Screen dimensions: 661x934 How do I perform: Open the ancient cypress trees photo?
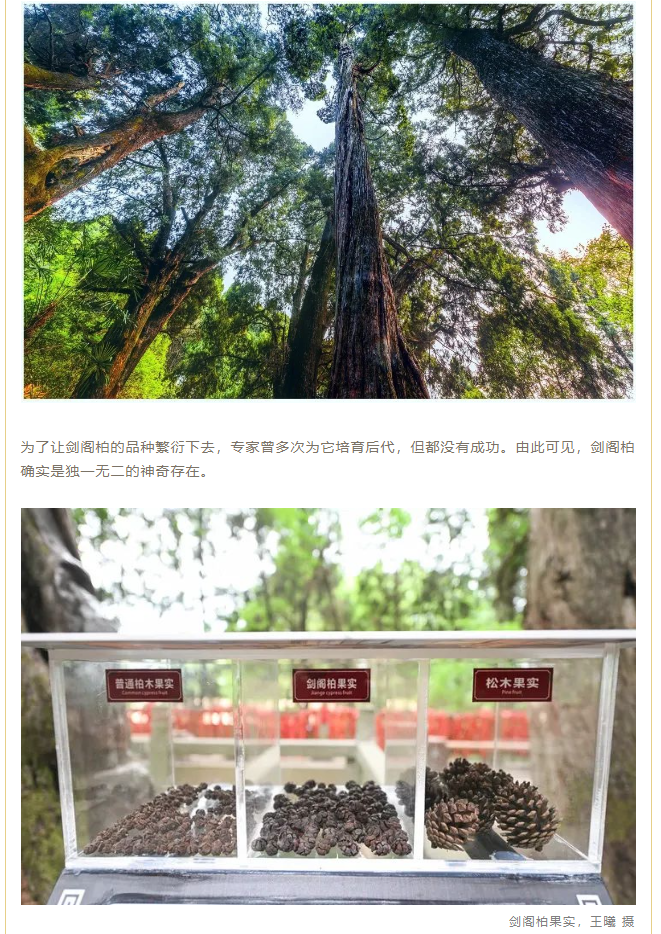(x=328, y=200)
